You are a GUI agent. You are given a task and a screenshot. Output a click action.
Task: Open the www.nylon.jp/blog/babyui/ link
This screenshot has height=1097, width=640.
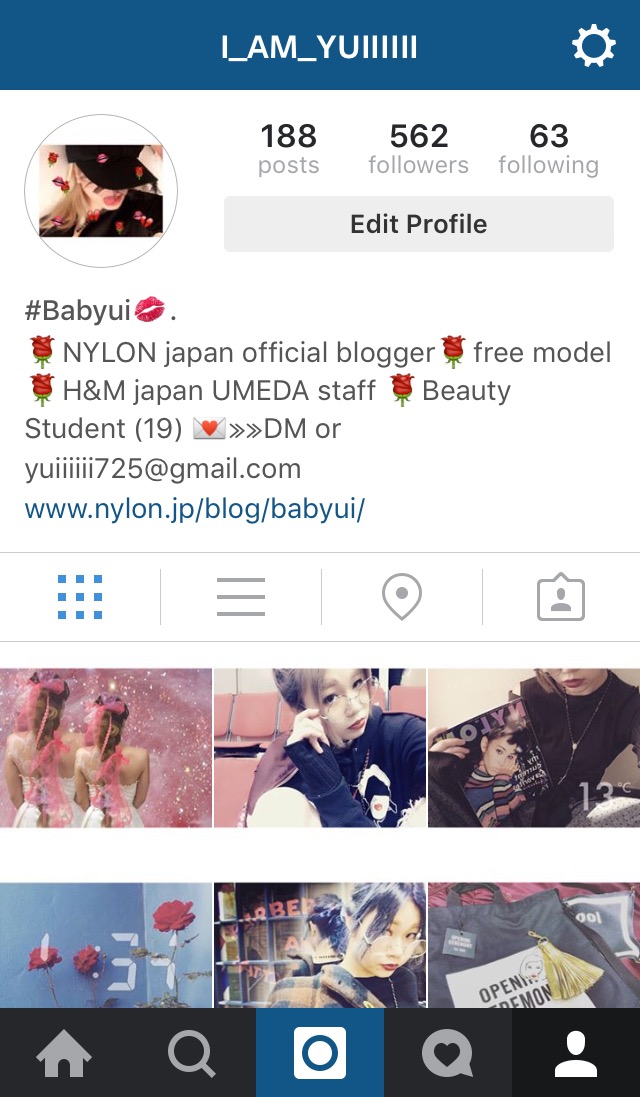[x=194, y=508]
